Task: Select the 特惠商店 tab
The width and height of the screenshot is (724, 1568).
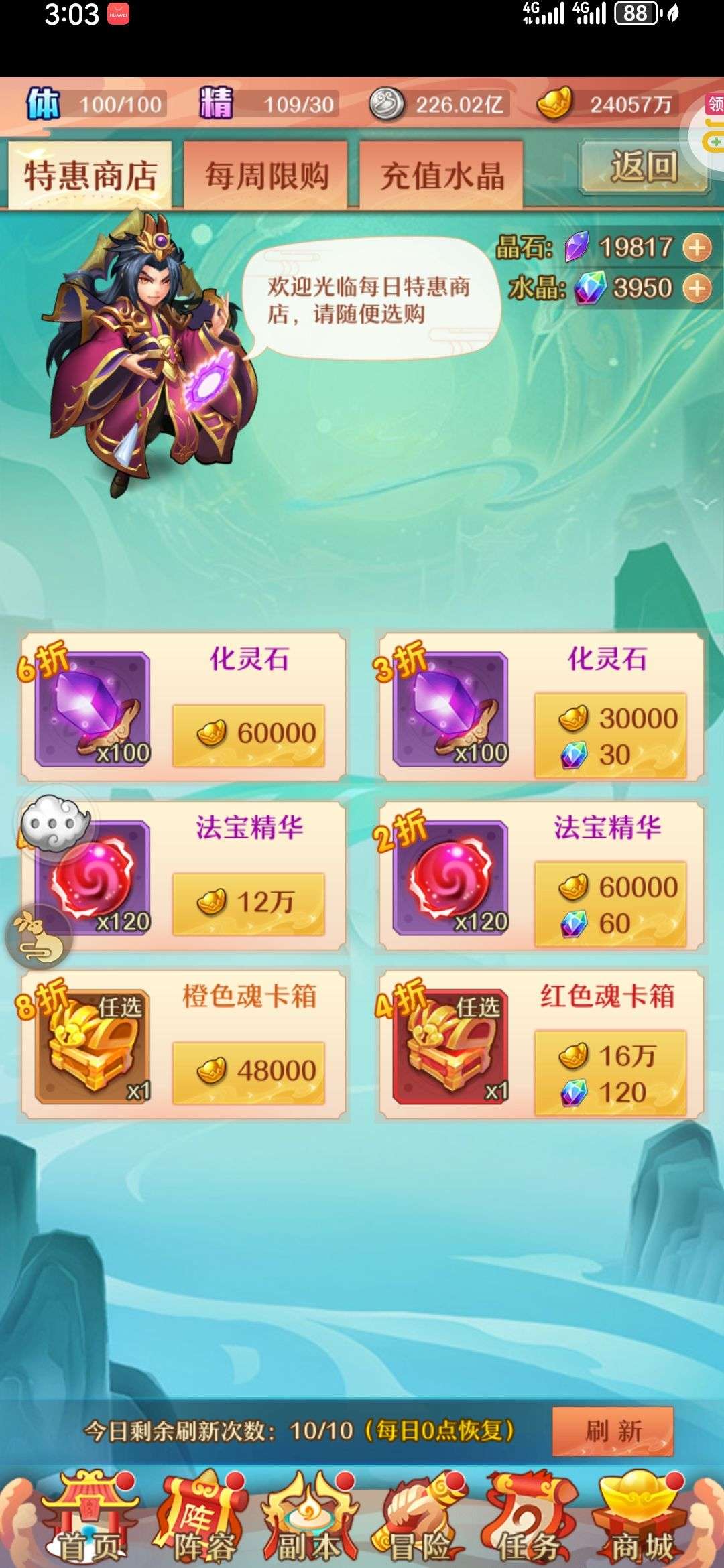Action: 90,176
